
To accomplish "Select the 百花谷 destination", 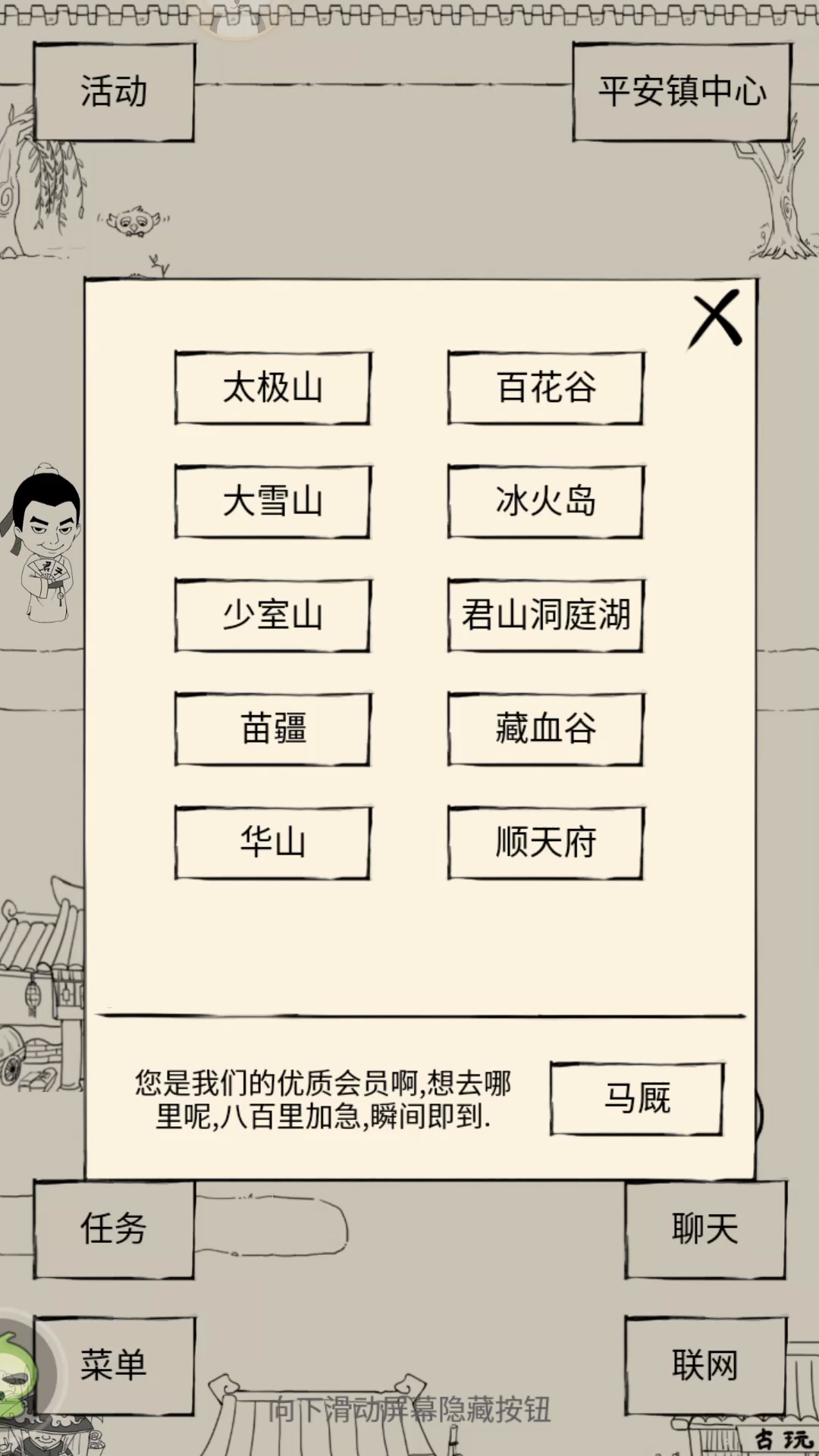I will click(x=546, y=388).
